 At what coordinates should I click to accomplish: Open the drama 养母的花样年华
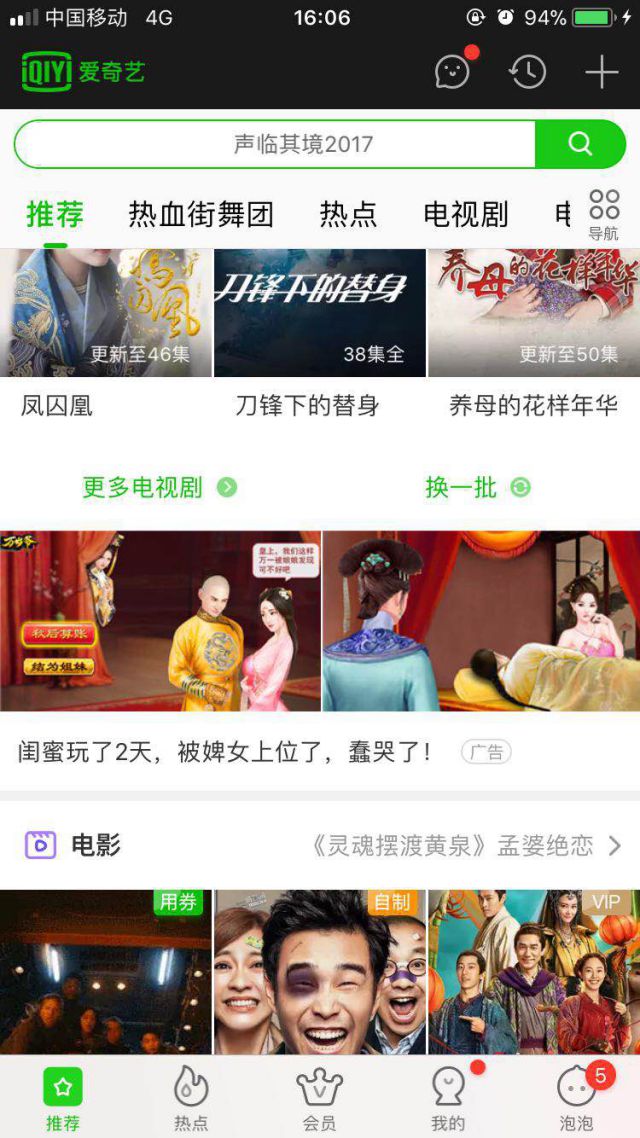pos(533,330)
